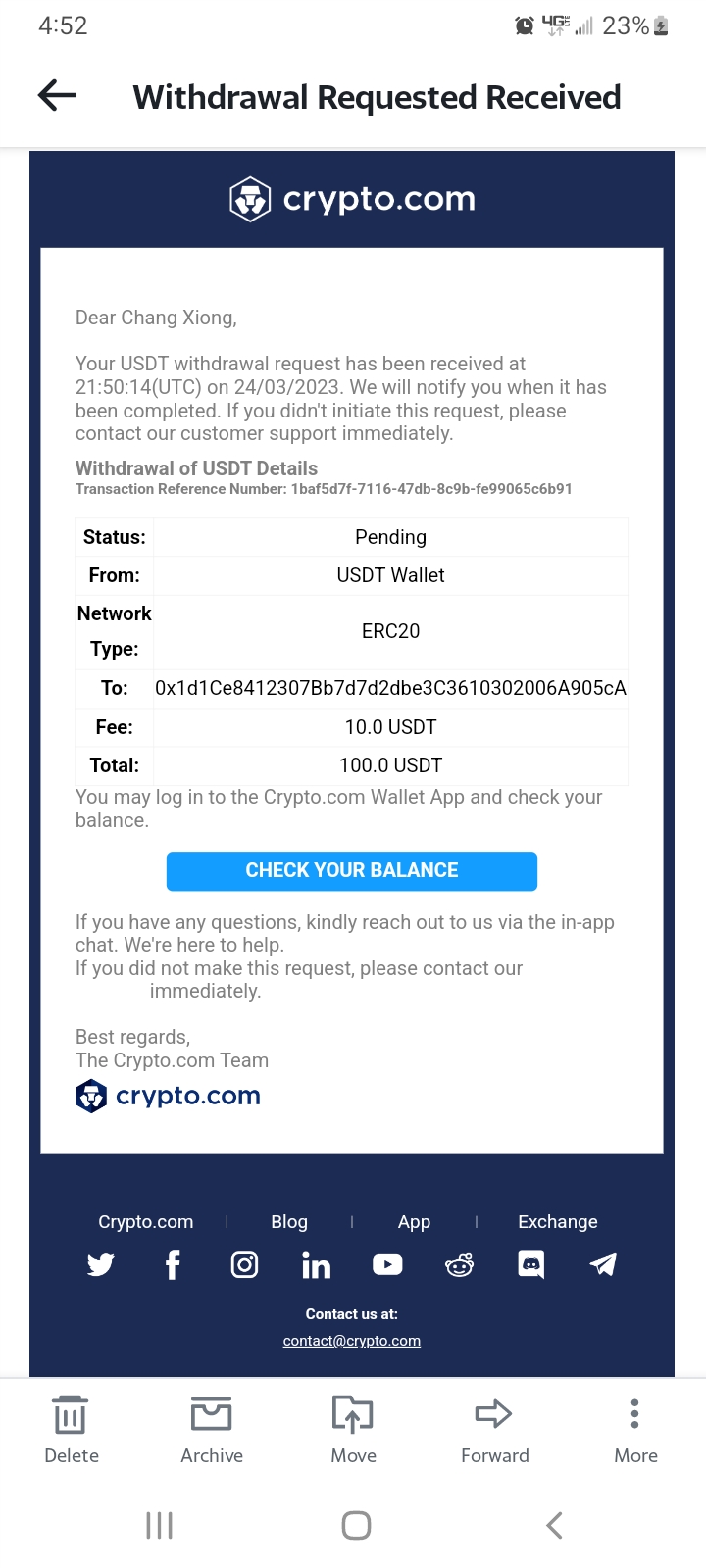This screenshot has height=1568, width=706.
Task: Delete this email
Action: click(x=71, y=1430)
